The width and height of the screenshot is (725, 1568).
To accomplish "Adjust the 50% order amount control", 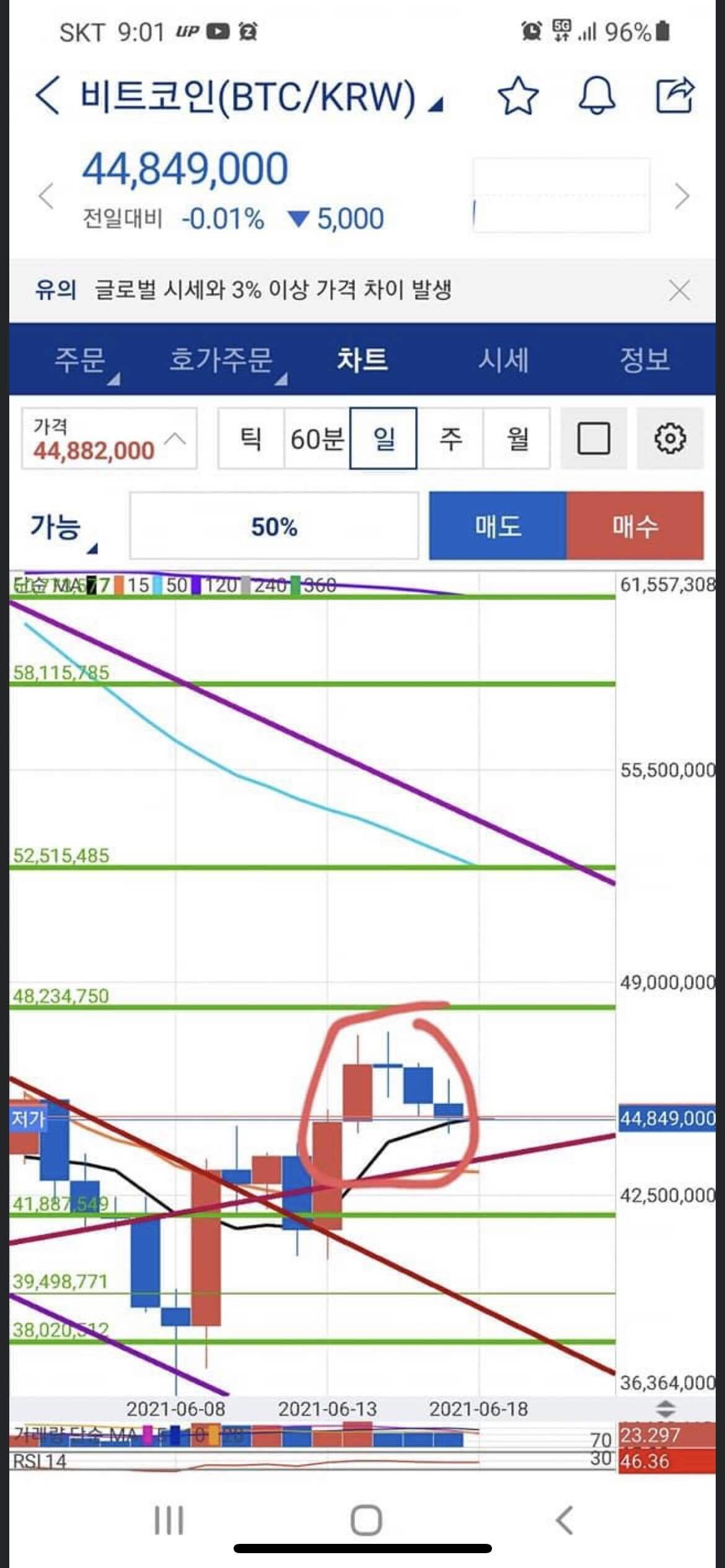I will coord(275,528).
